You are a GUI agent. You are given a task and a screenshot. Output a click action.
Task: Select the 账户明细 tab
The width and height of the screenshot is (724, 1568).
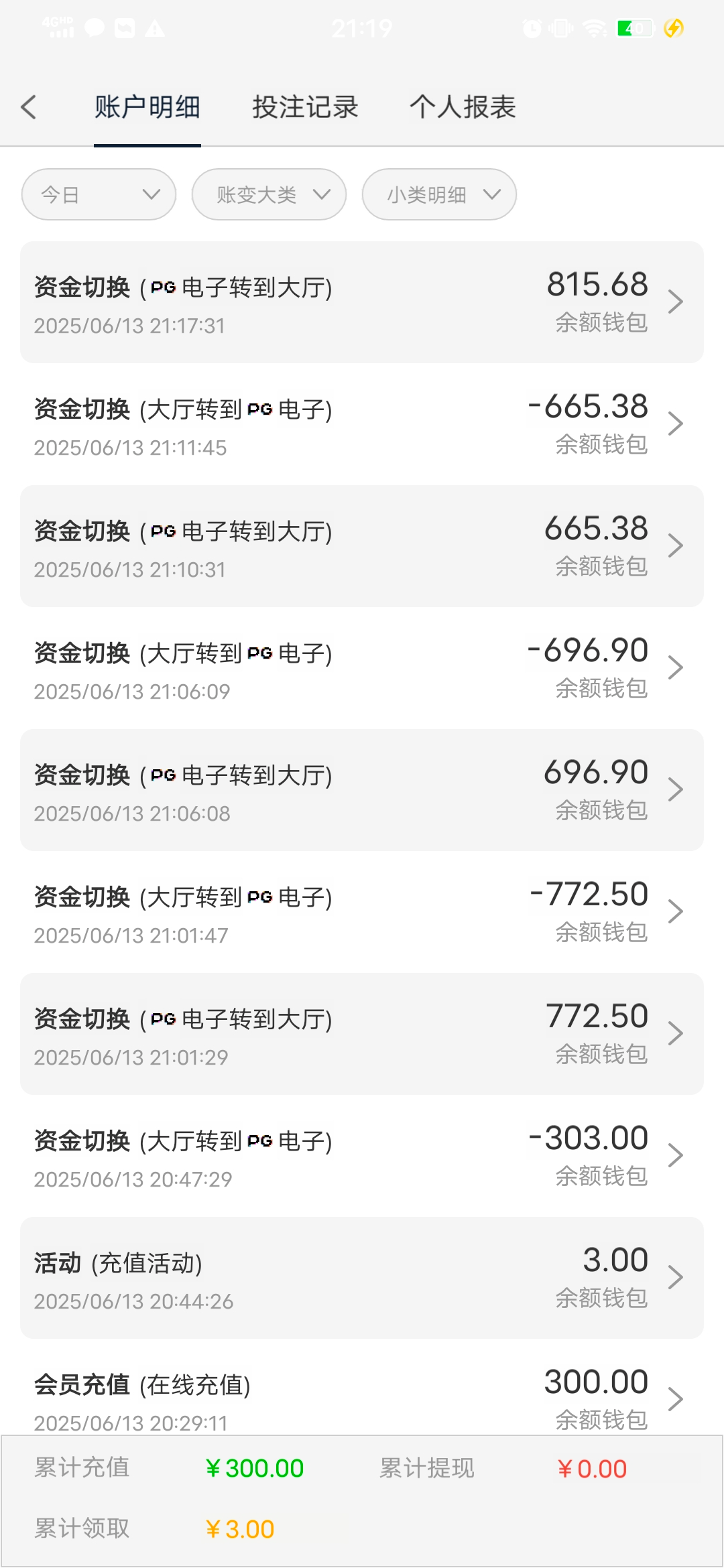point(147,107)
